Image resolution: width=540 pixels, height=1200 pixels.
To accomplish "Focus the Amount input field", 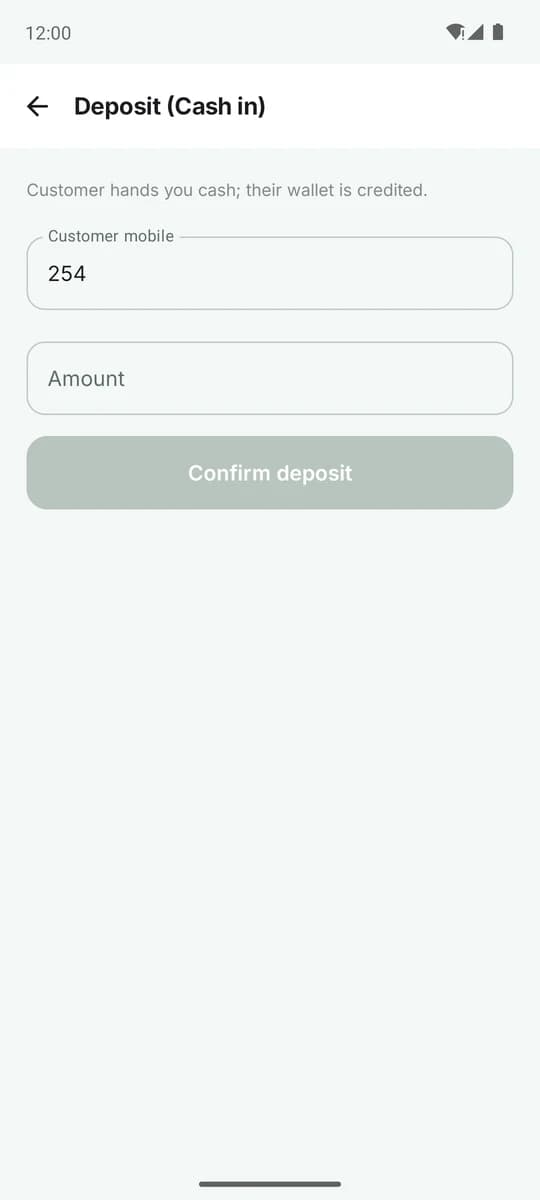I will [270, 378].
